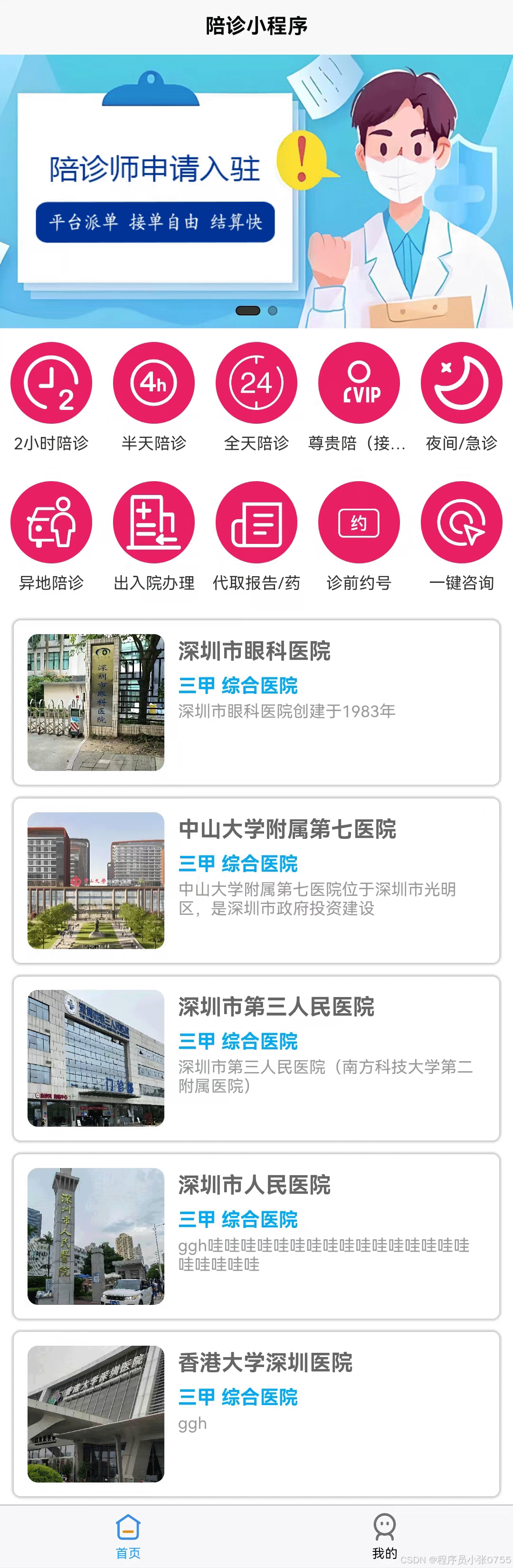This screenshot has width=513, height=1568.
Task: Open the 深圳市眼科医院 card
Action: (256, 703)
